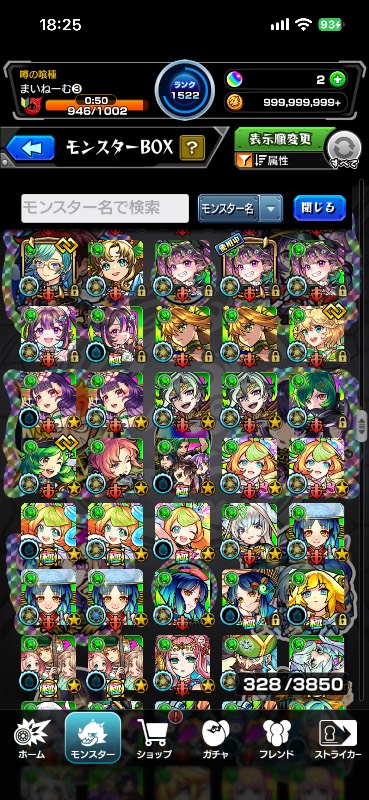Switch to the フレンド tab
369x800 pixels.
click(x=276, y=739)
